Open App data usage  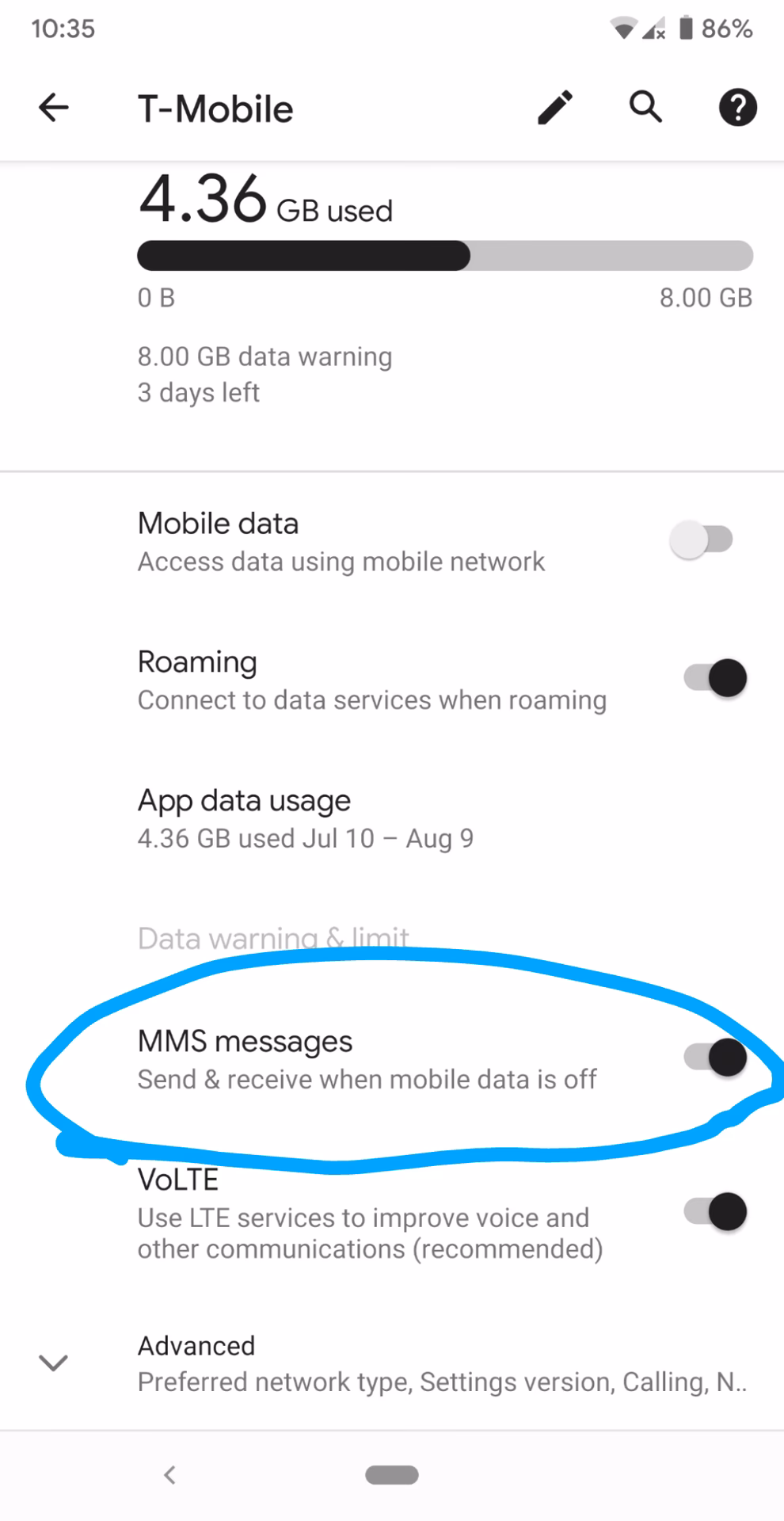click(305, 818)
